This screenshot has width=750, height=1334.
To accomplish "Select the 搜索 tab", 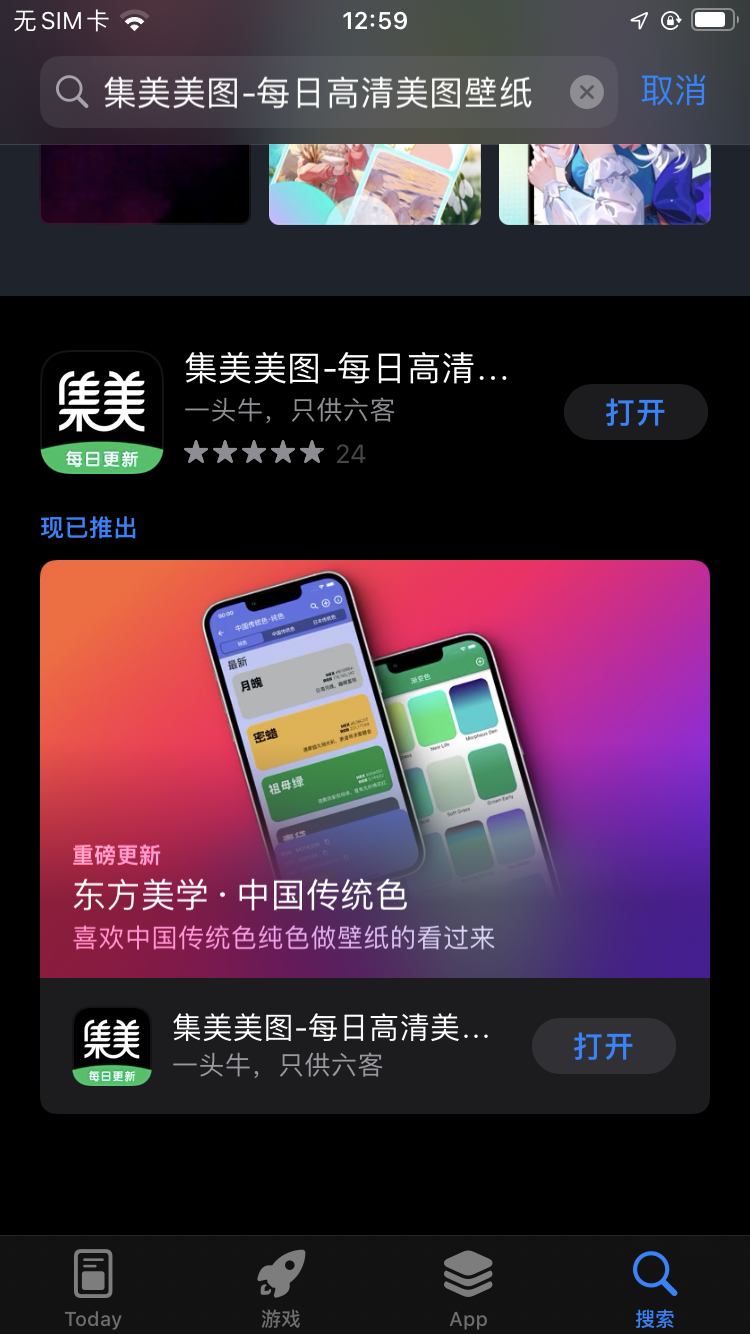I will 655,1288.
